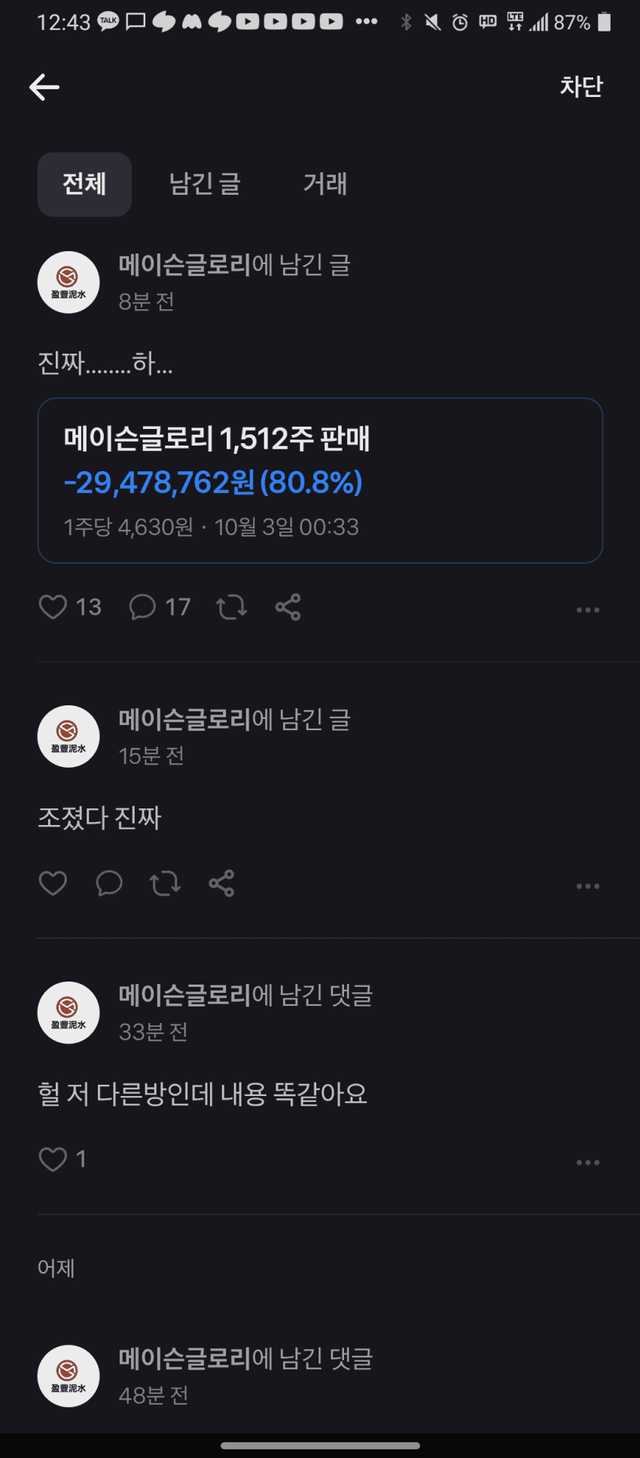Open overflow menu of the 헐 저 다른방인데 comment

588,1162
